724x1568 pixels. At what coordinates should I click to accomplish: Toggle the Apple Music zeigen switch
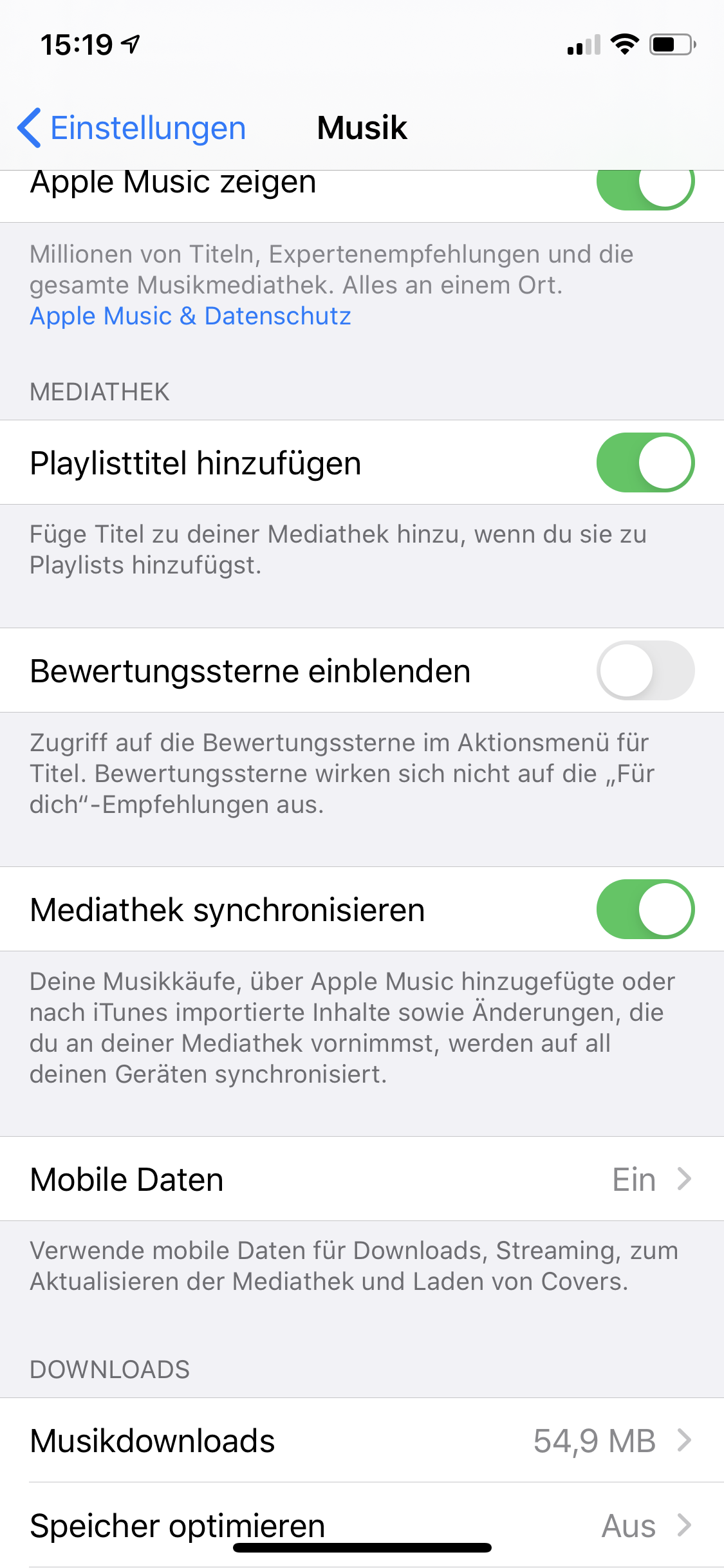pos(645,187)
